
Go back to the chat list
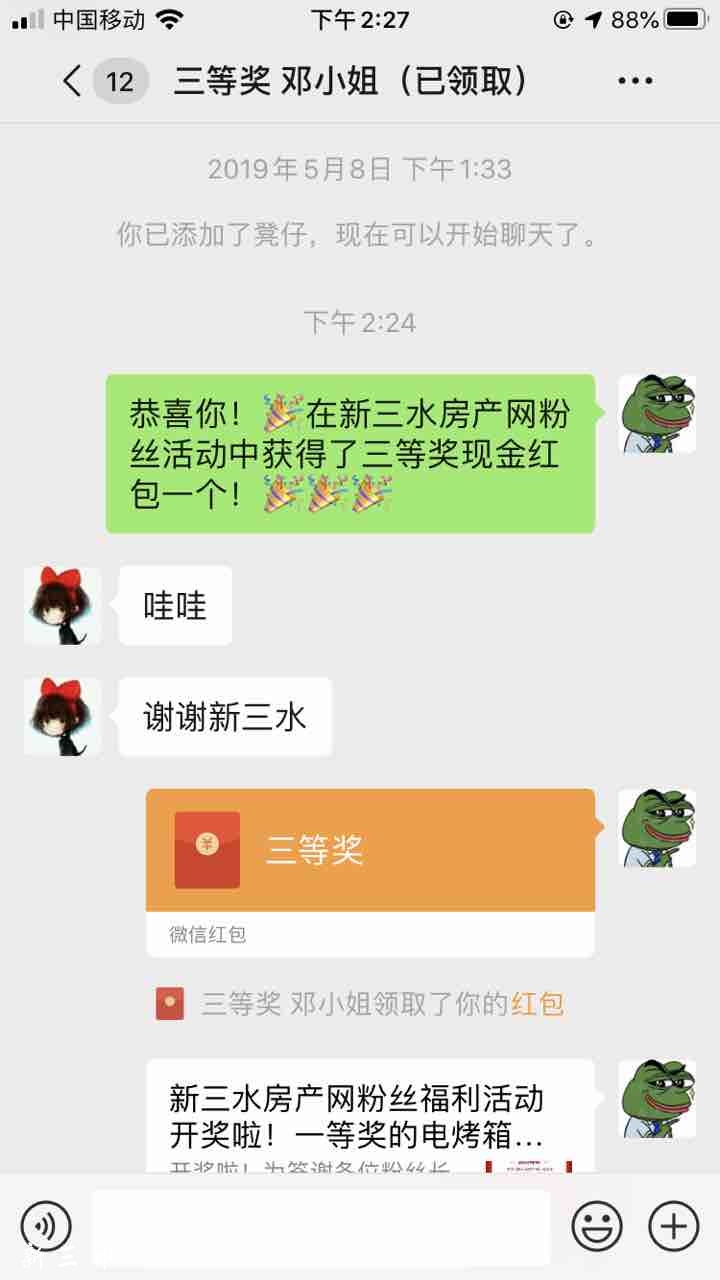tap(72, 80)
